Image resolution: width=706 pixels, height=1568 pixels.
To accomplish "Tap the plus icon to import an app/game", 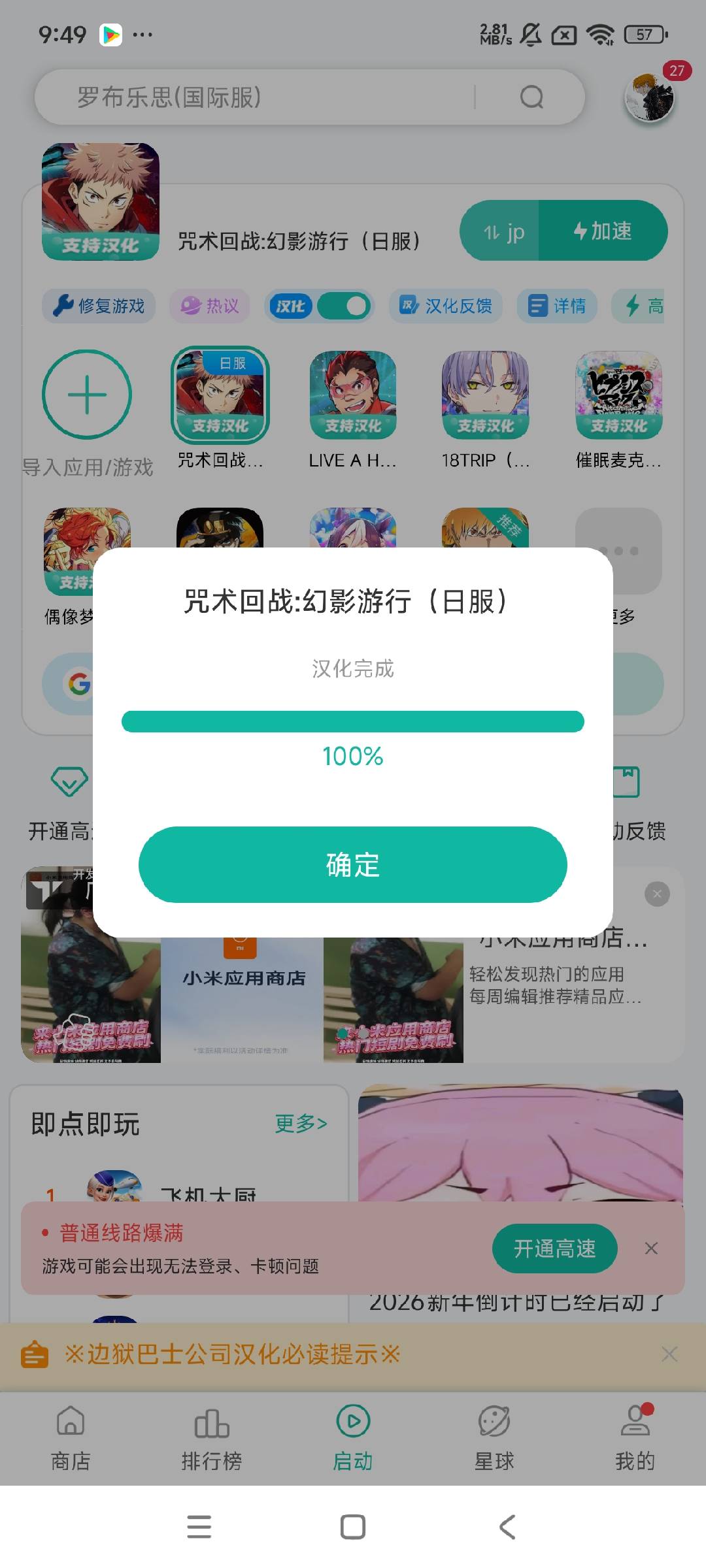I will [x=87, y=395].
